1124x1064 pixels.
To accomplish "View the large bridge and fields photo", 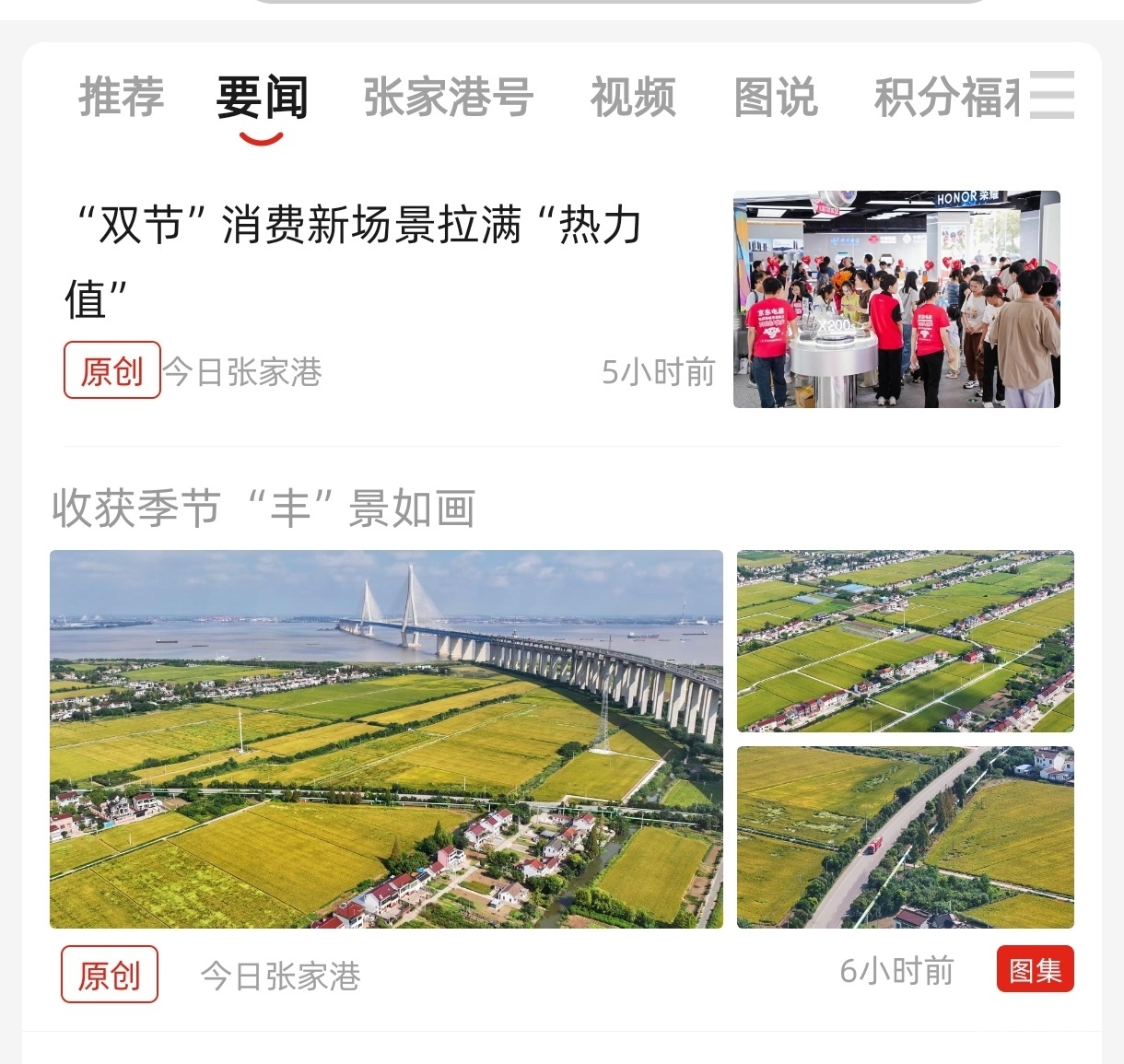I will [386, 739].
